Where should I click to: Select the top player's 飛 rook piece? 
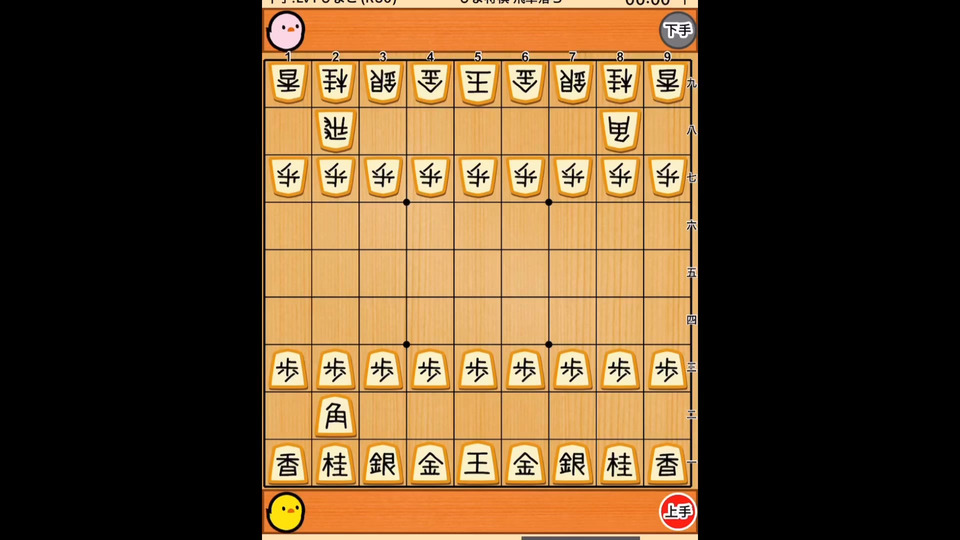pos(336,130)
